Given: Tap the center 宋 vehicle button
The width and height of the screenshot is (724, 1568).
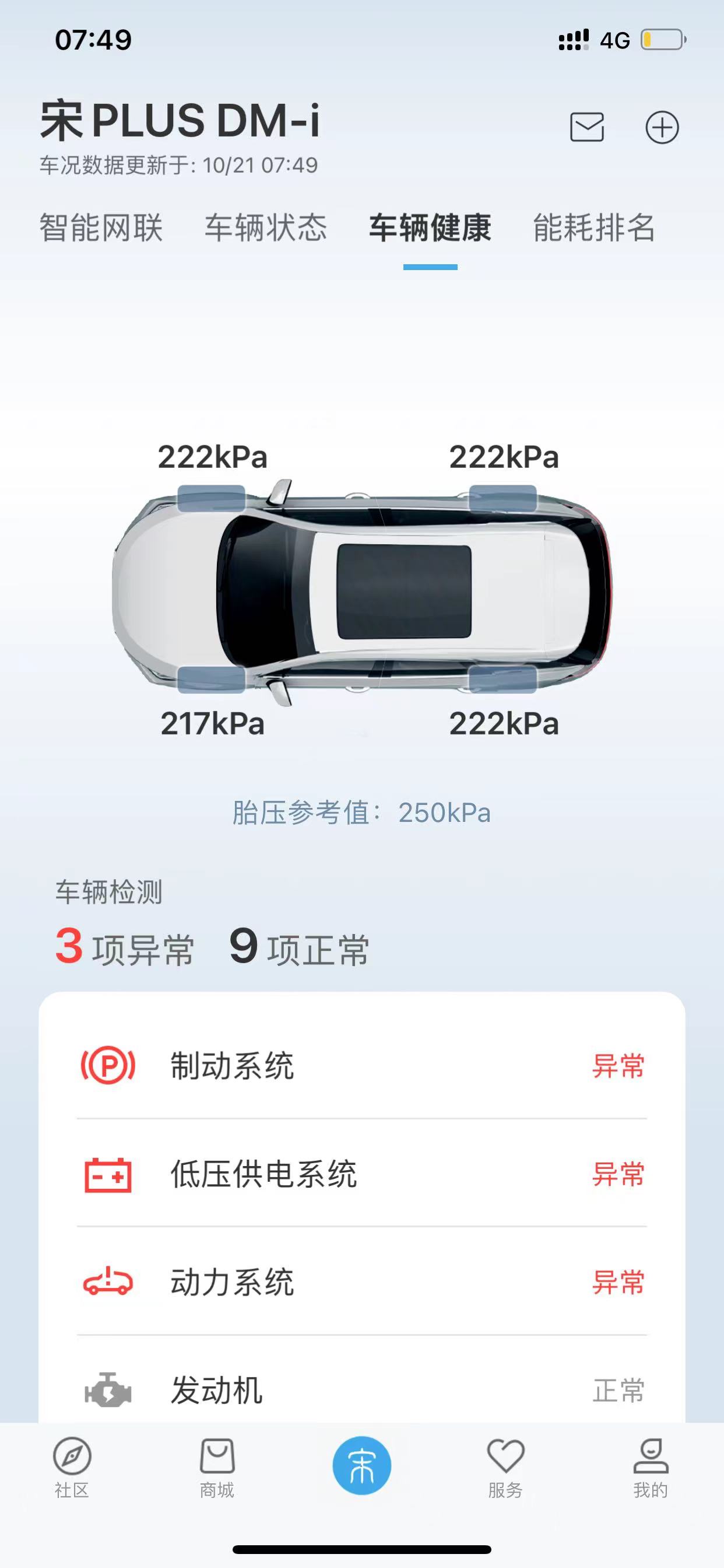Looking at the screenshot, I should pyautogui.click(x=361, y=1465).
